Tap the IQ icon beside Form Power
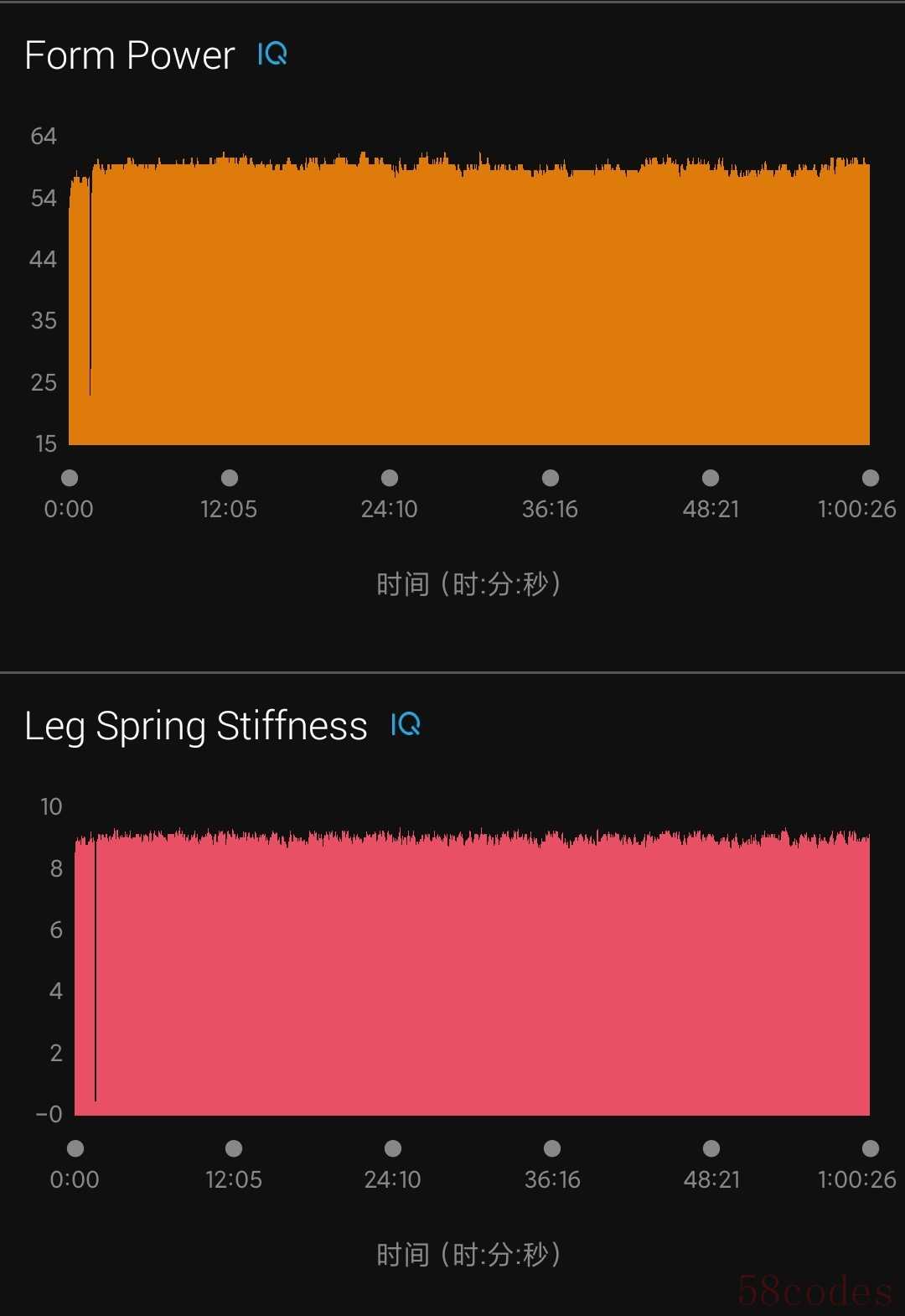 click(272, 54)
